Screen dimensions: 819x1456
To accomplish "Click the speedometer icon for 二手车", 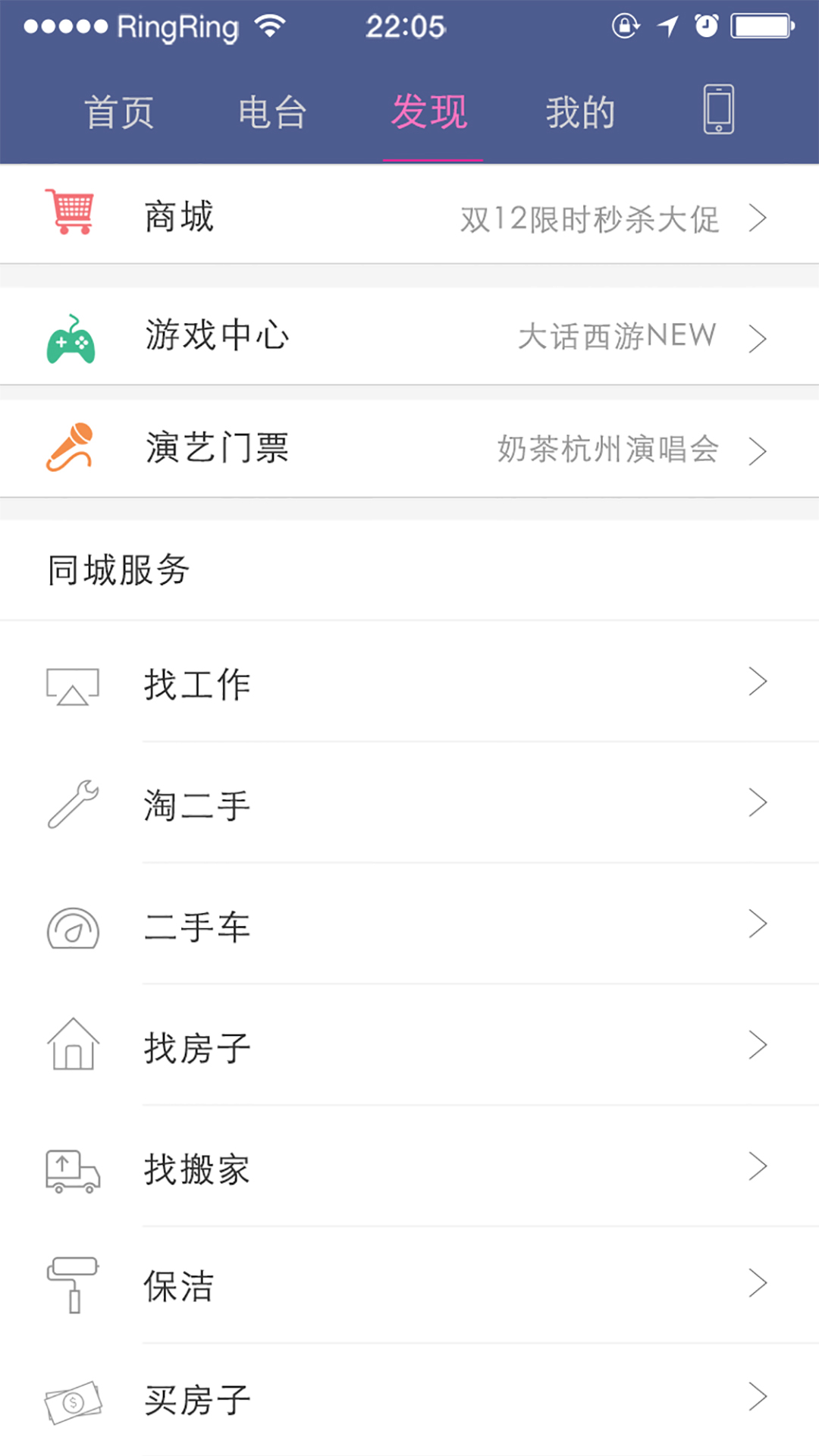I will click(72, 927).
